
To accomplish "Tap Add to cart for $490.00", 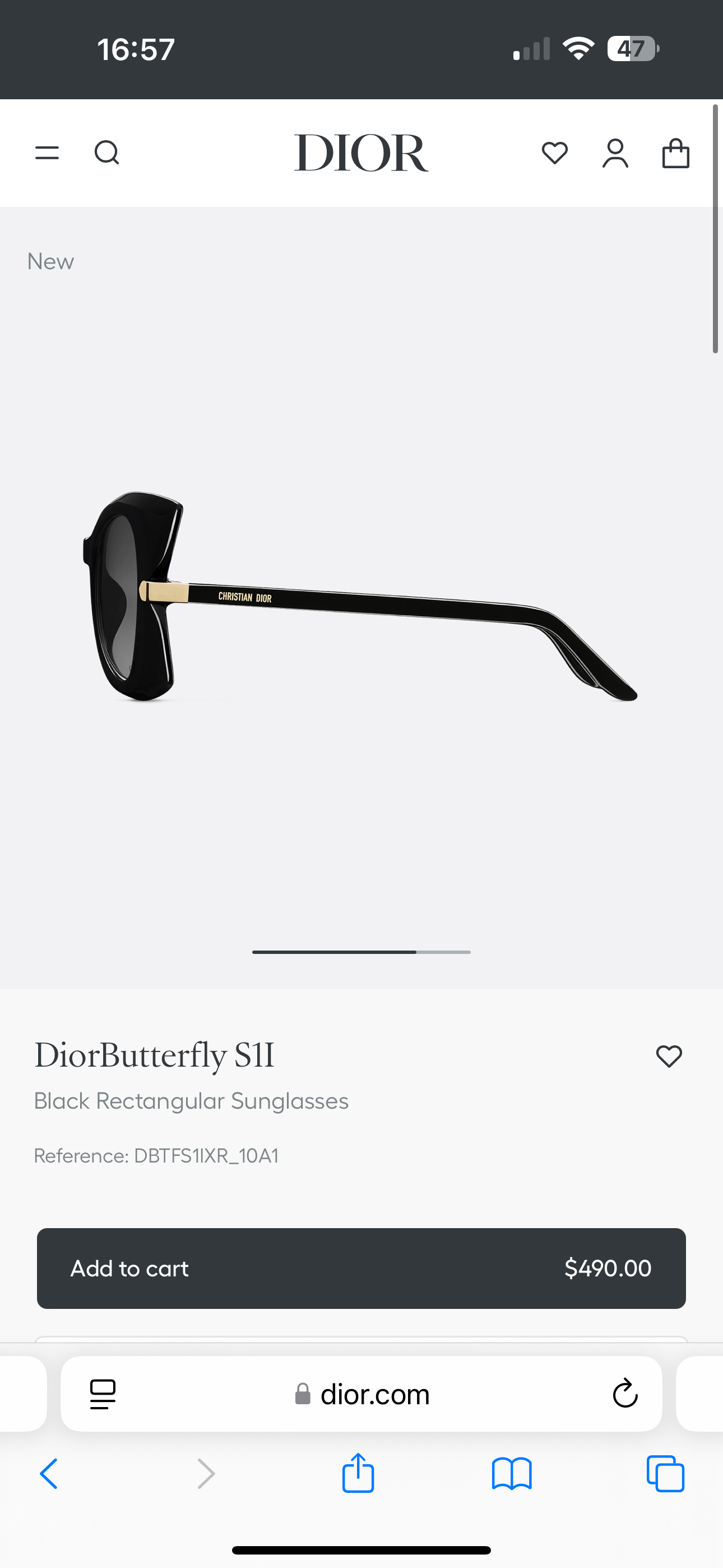I will (361, 1268).
